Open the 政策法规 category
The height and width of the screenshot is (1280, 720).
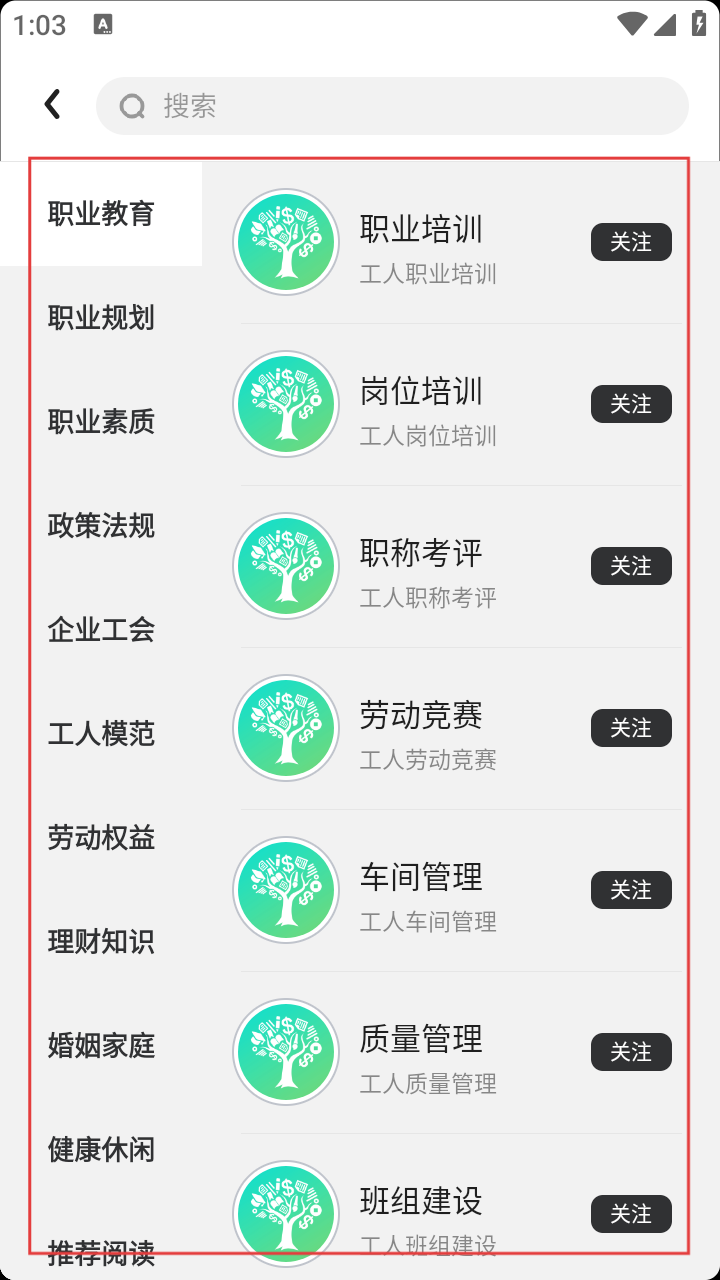click(101, 526)
